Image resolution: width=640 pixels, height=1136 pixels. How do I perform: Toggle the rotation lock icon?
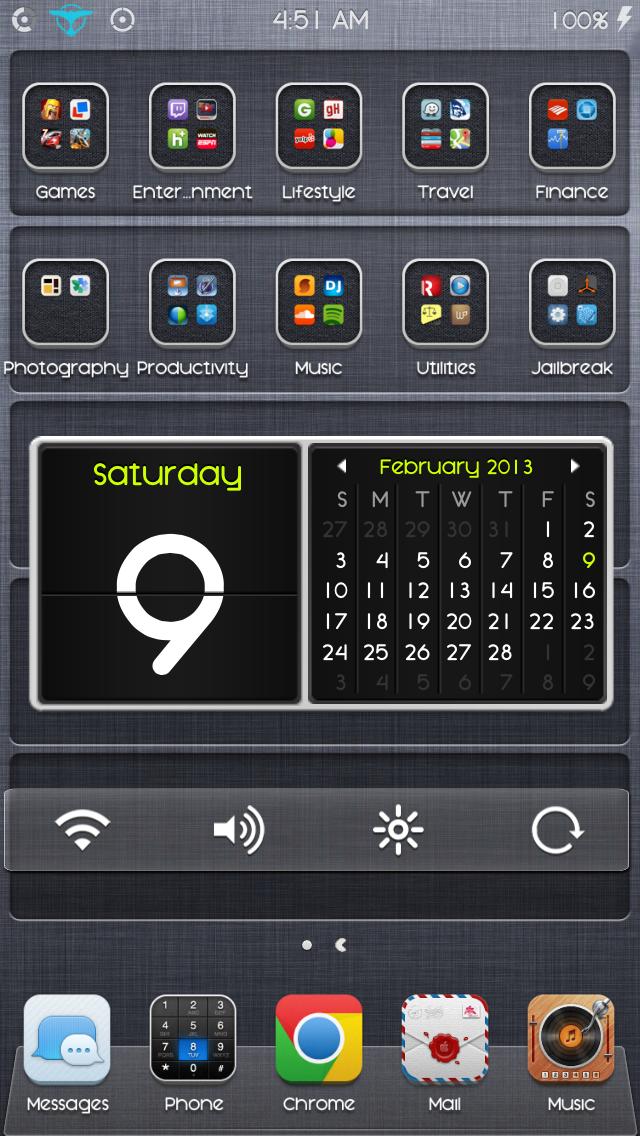(x=557, y=830)
